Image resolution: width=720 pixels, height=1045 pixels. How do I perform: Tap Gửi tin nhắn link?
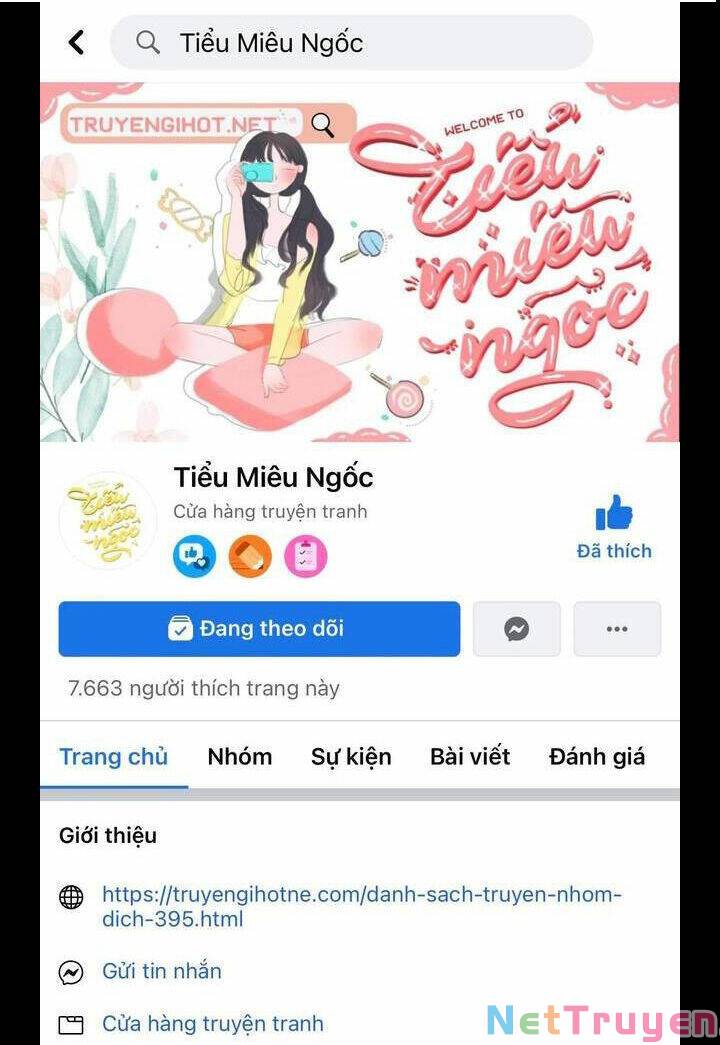point(161,971)
